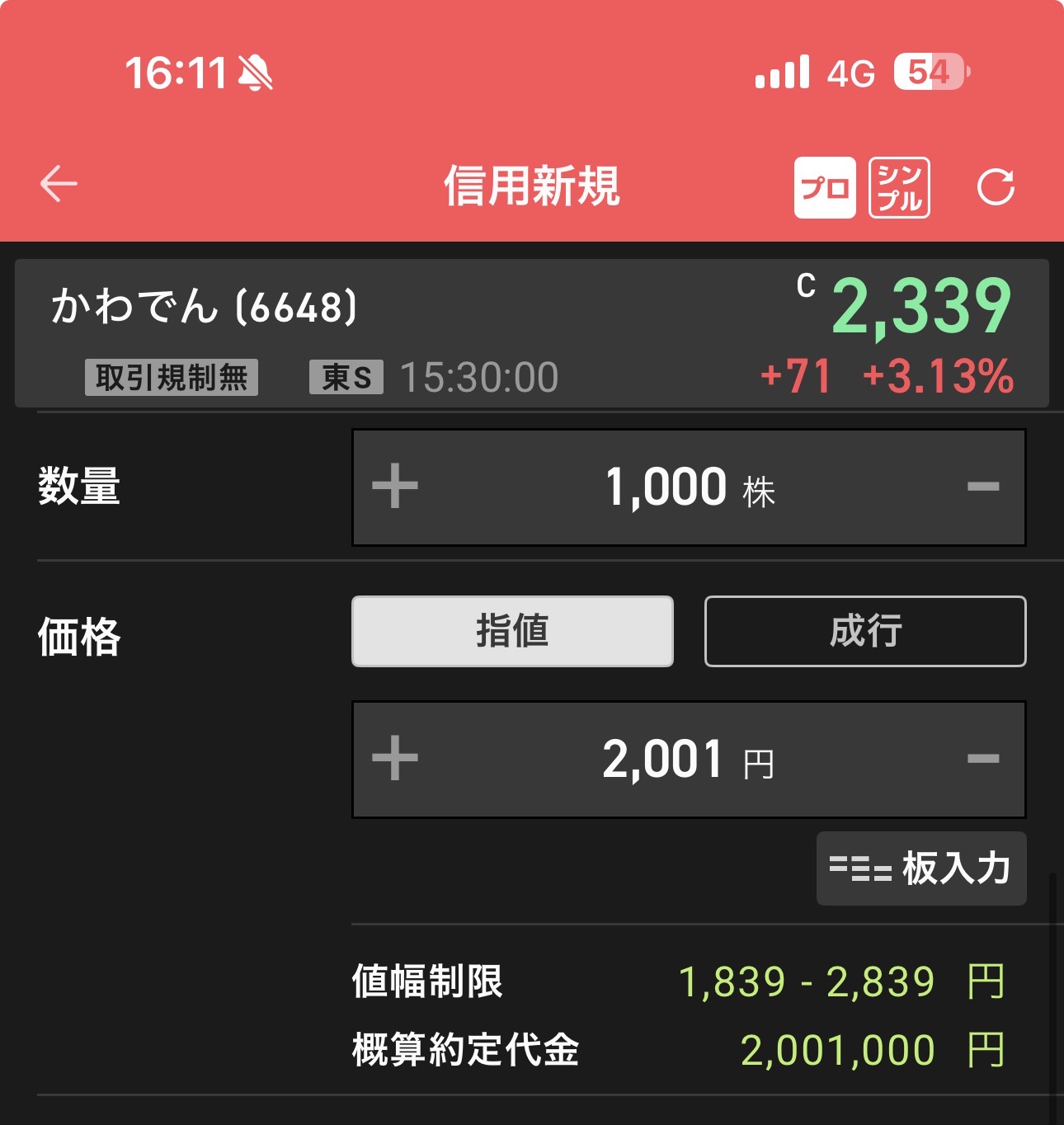Select 指値 limit order type

click(x=512, y=631)
